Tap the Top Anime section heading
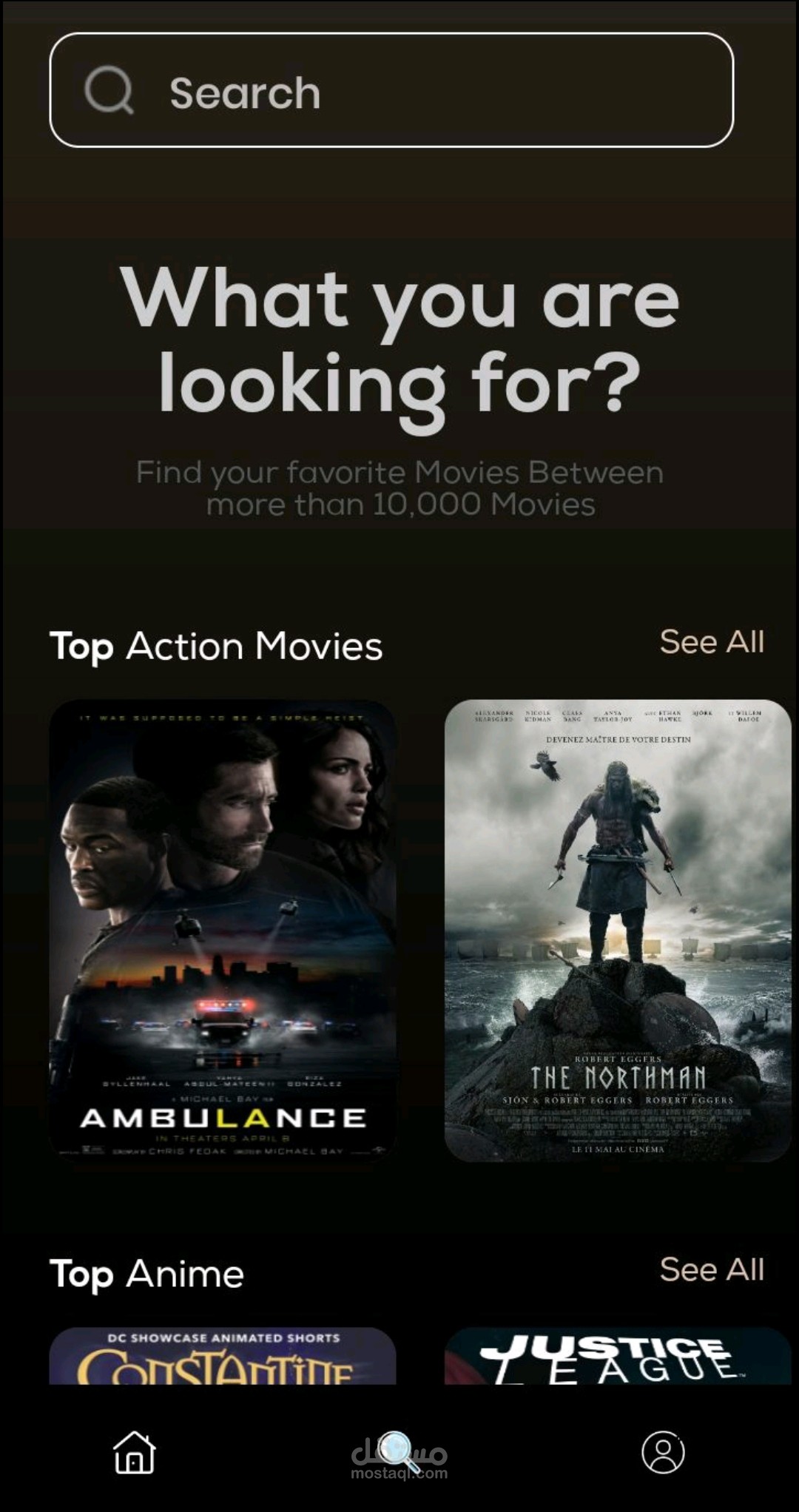This screenshot has height=1512, width=799. point(146,1272)
